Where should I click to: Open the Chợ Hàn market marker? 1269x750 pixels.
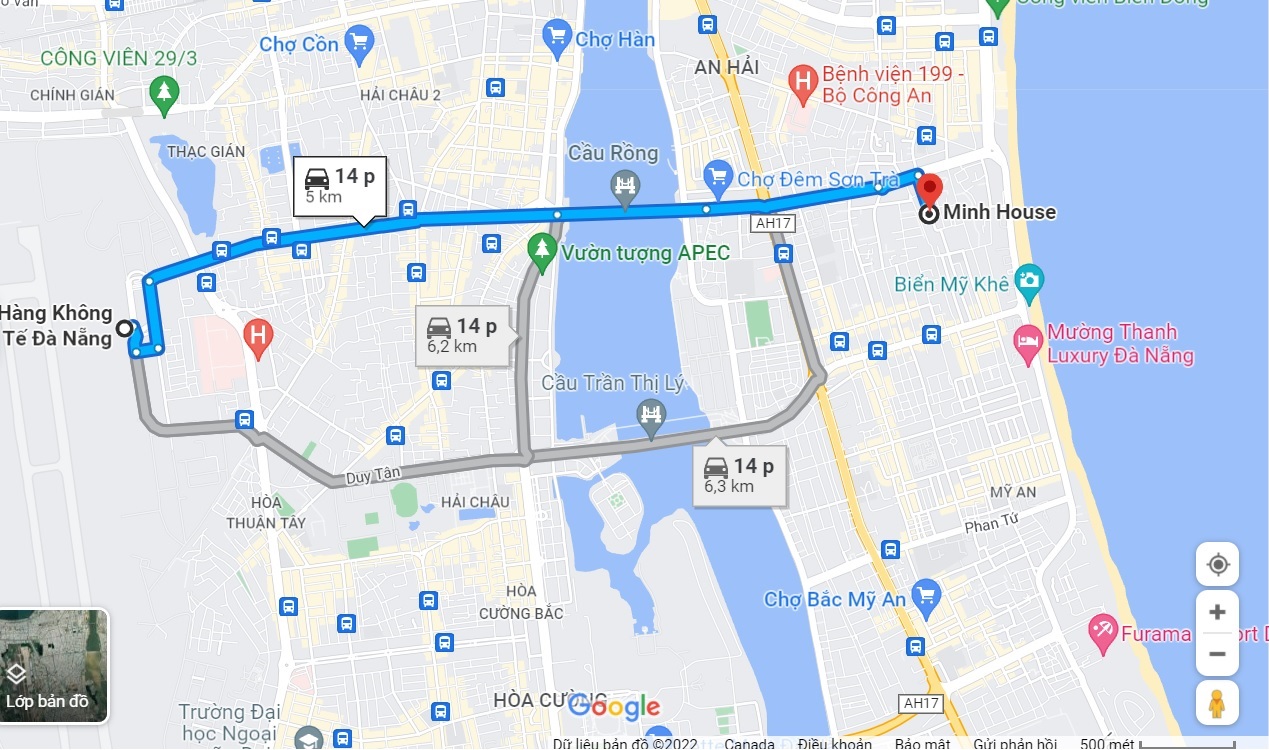click(557, 39)
